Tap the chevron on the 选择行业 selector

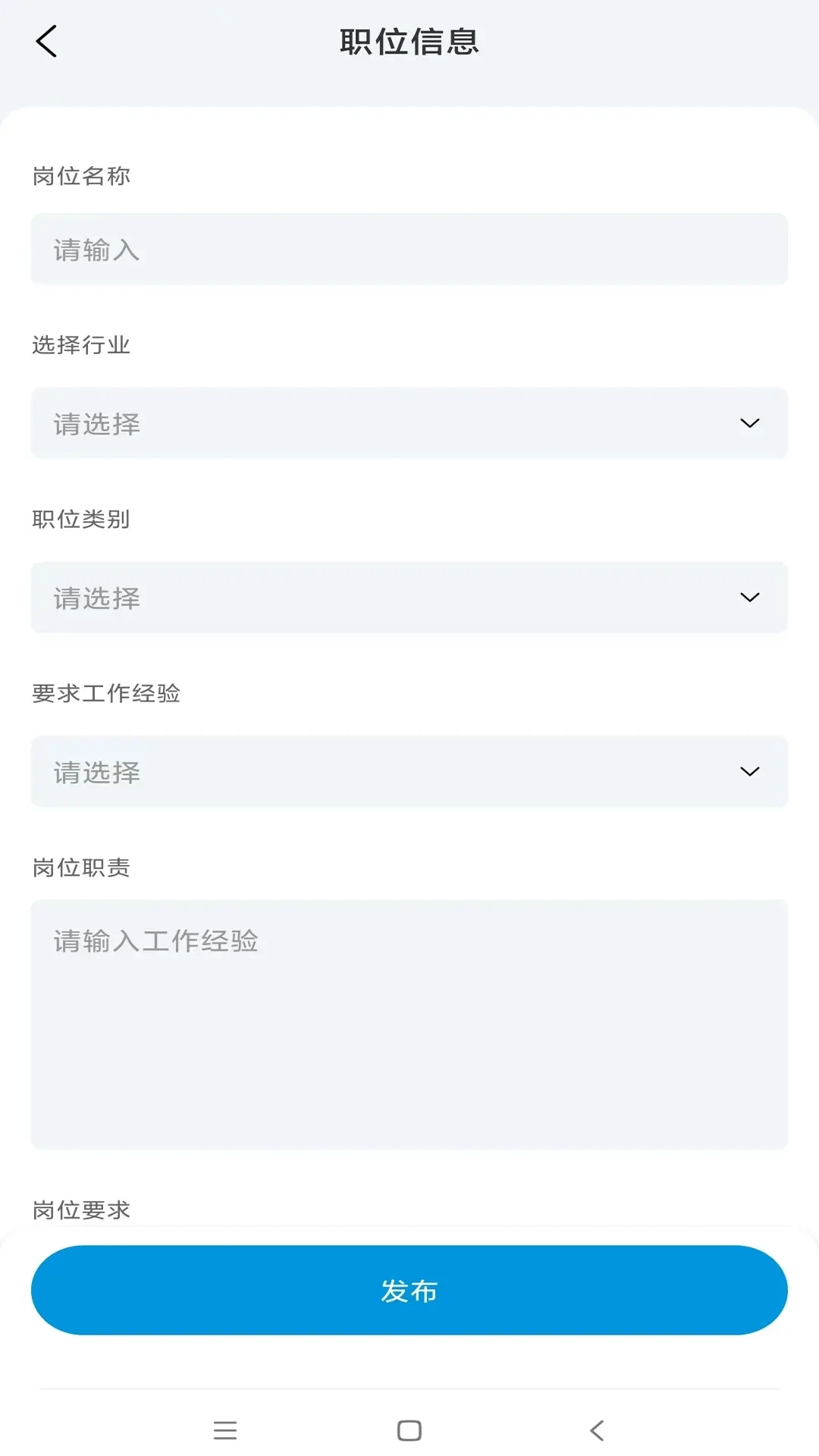tap(750, 423)
